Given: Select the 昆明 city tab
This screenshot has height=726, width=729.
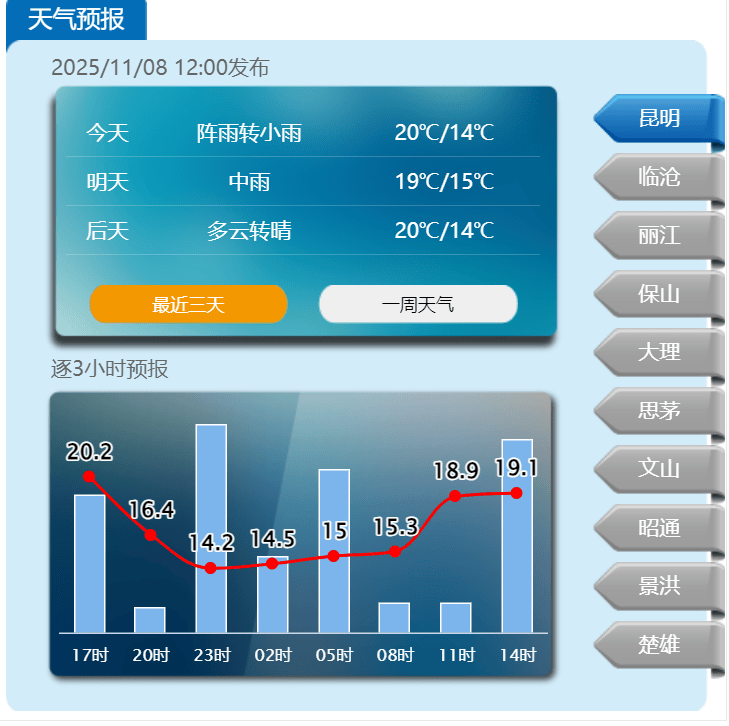Looking at the screenshot, I should pyautogui.click(x=659, y=118).
